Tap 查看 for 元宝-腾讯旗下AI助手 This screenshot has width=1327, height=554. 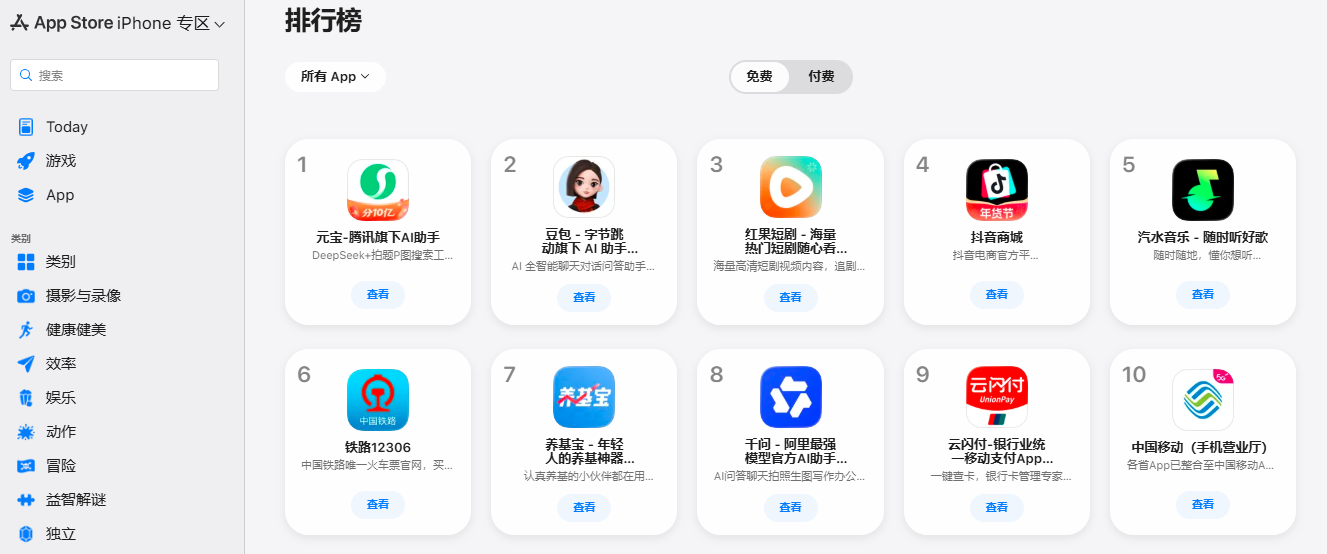pos(378,294)
